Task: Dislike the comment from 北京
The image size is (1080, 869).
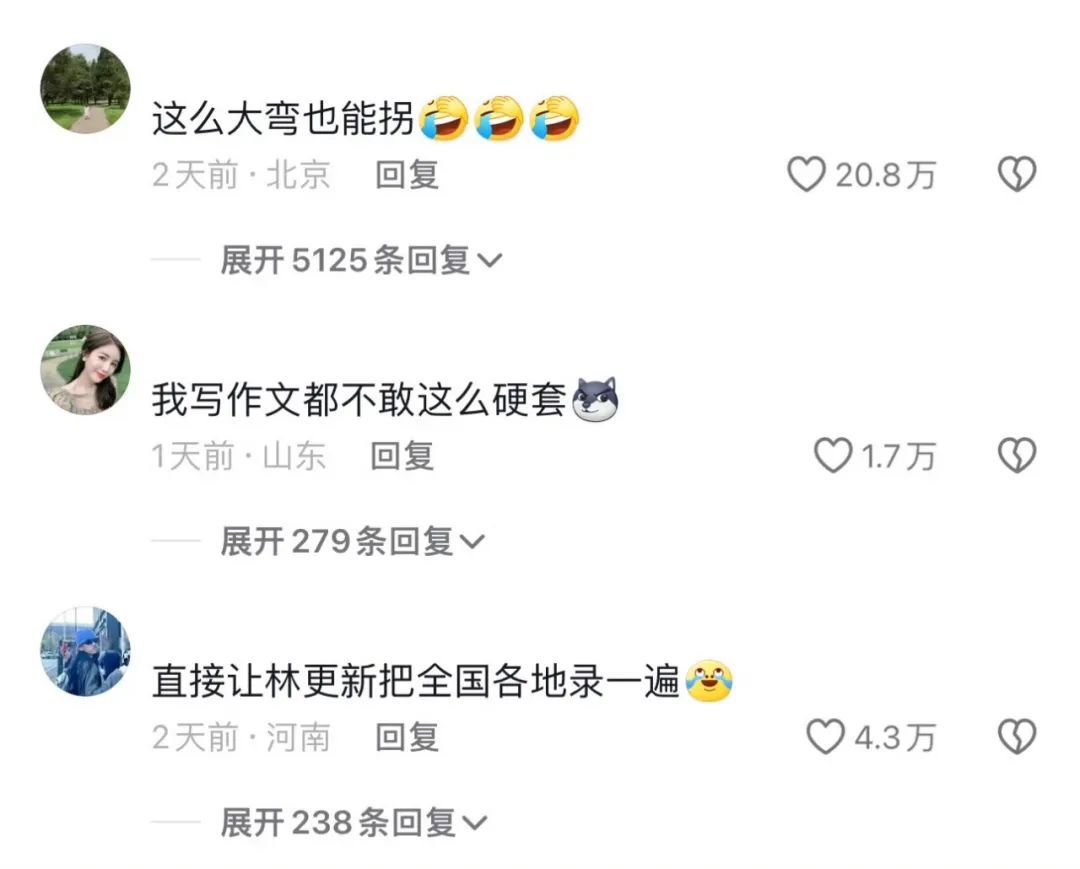Action: [x=1017, y=176]
